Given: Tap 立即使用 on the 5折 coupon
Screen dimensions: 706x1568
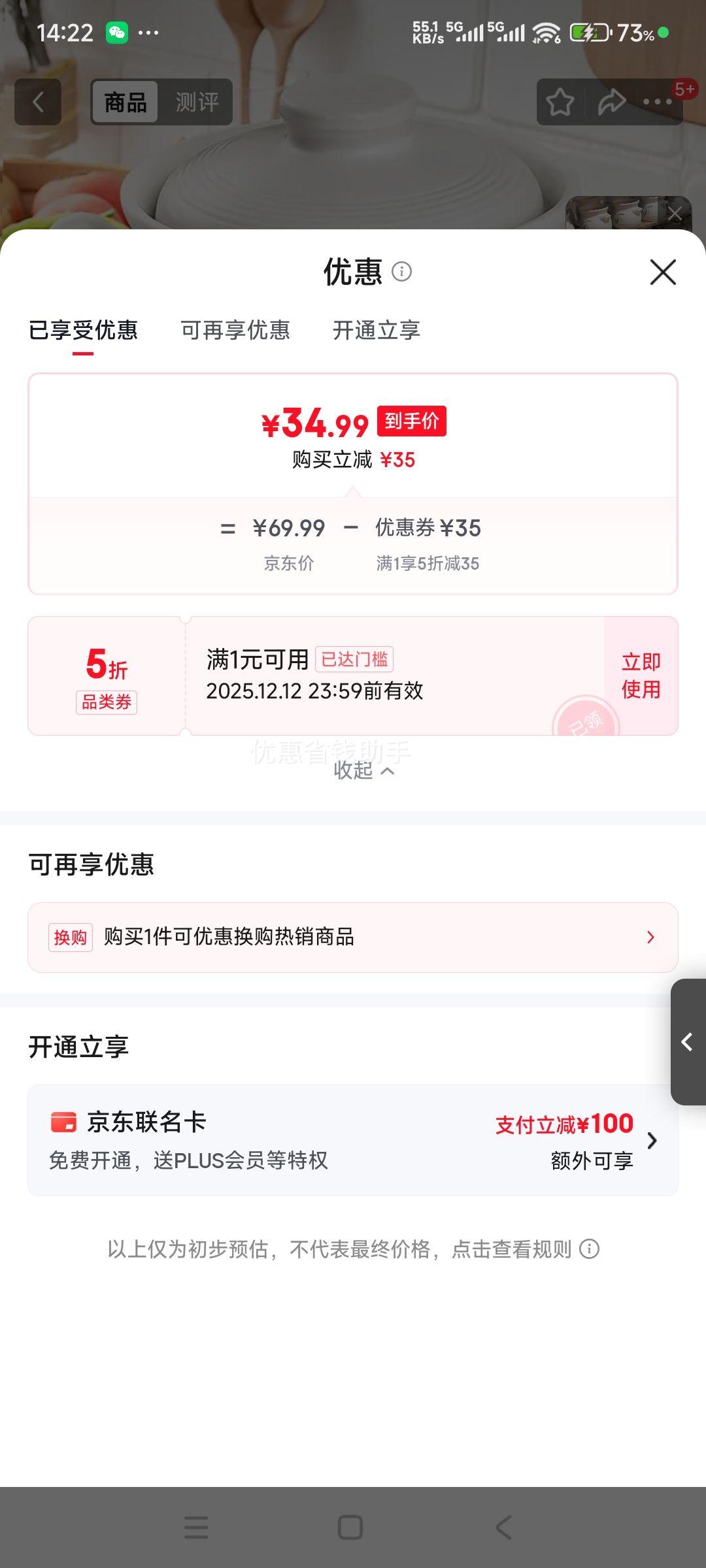Looking at the screenshot, I should point(639,675).
